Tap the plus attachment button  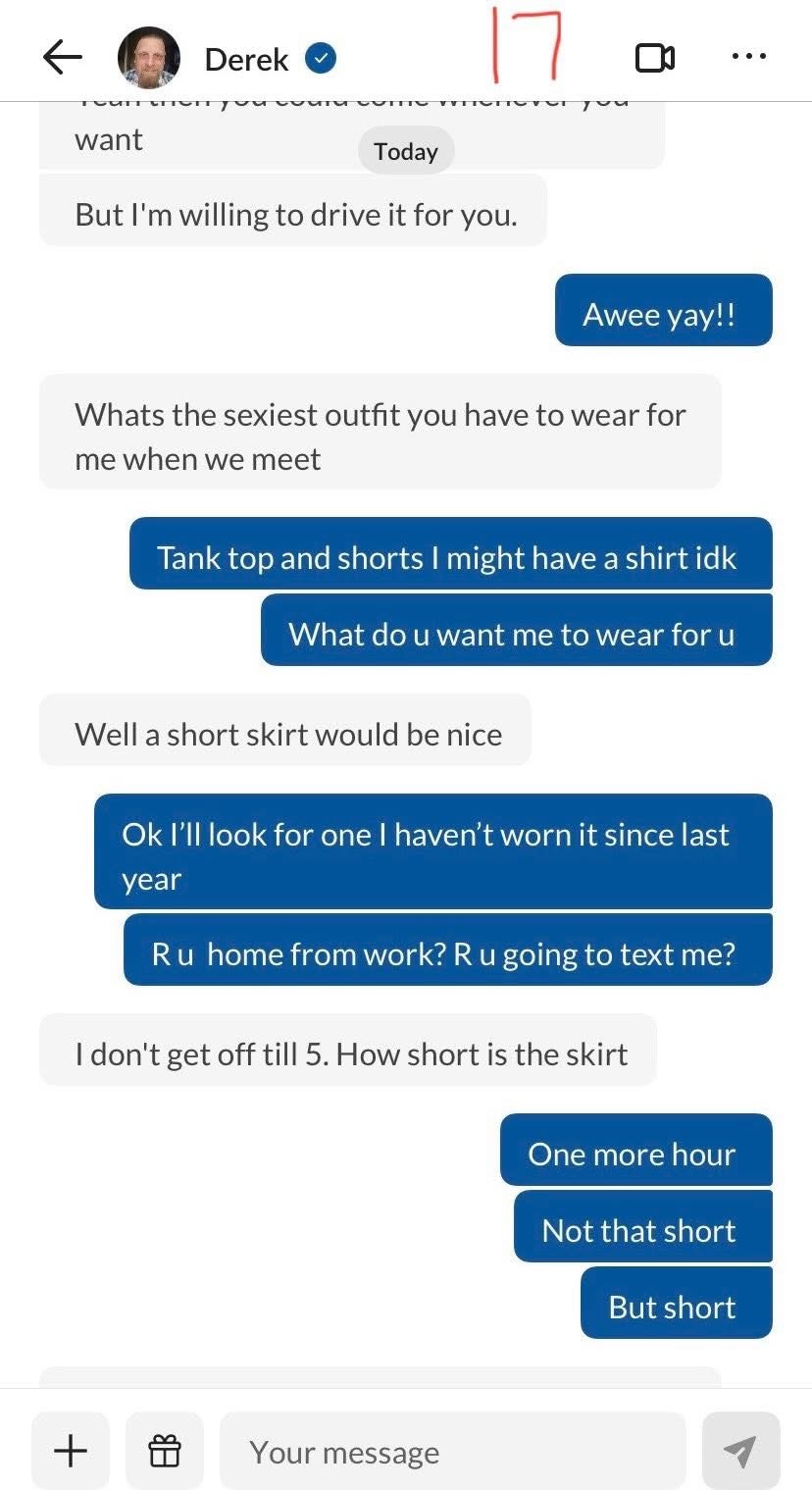click(70, 1451)
